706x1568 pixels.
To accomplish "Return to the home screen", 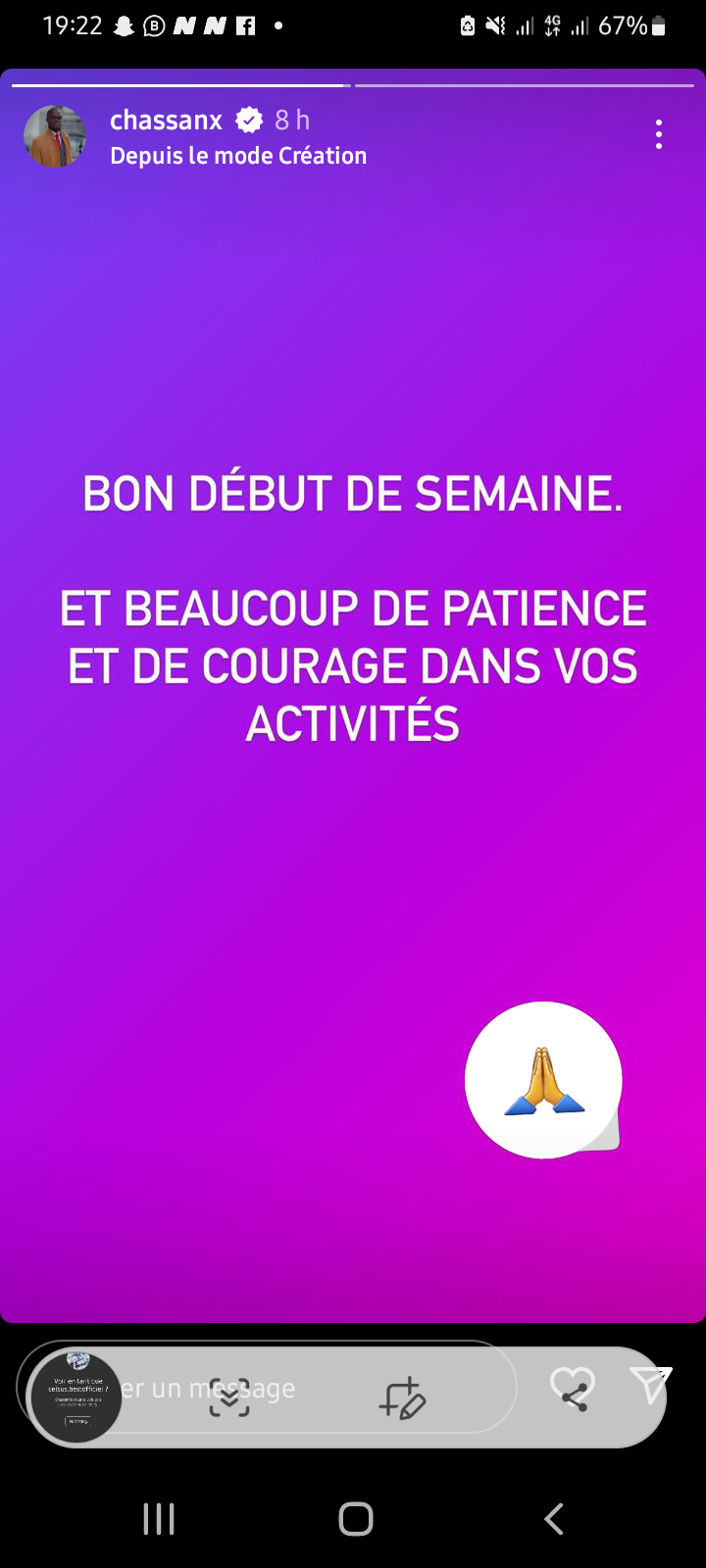I will (355, 1519).
